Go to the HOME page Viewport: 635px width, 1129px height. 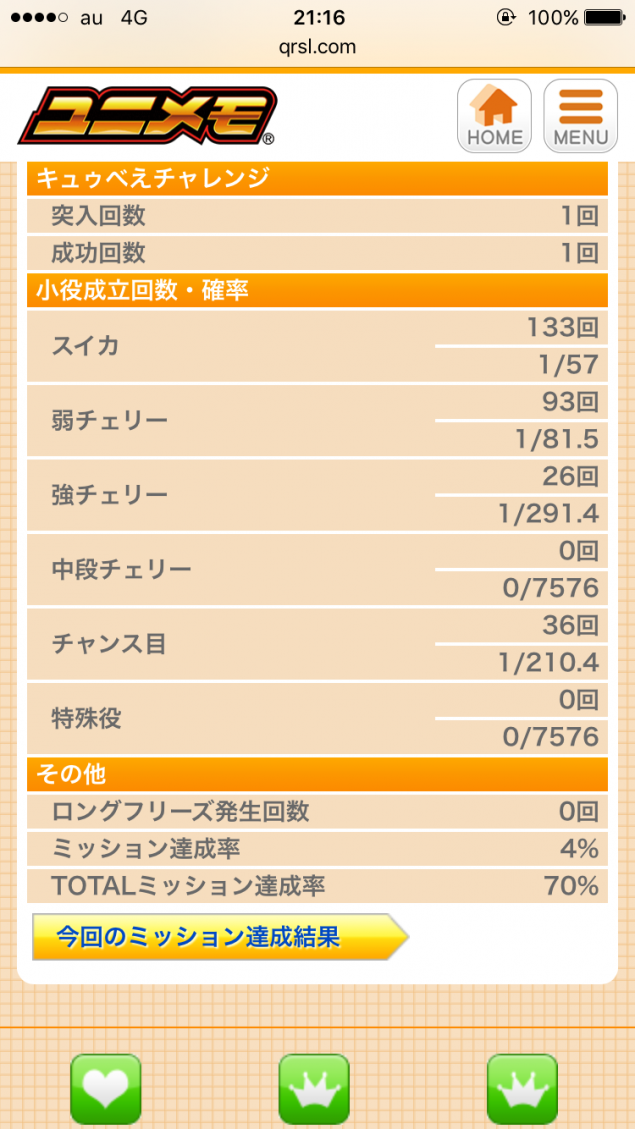pos(494,116)
